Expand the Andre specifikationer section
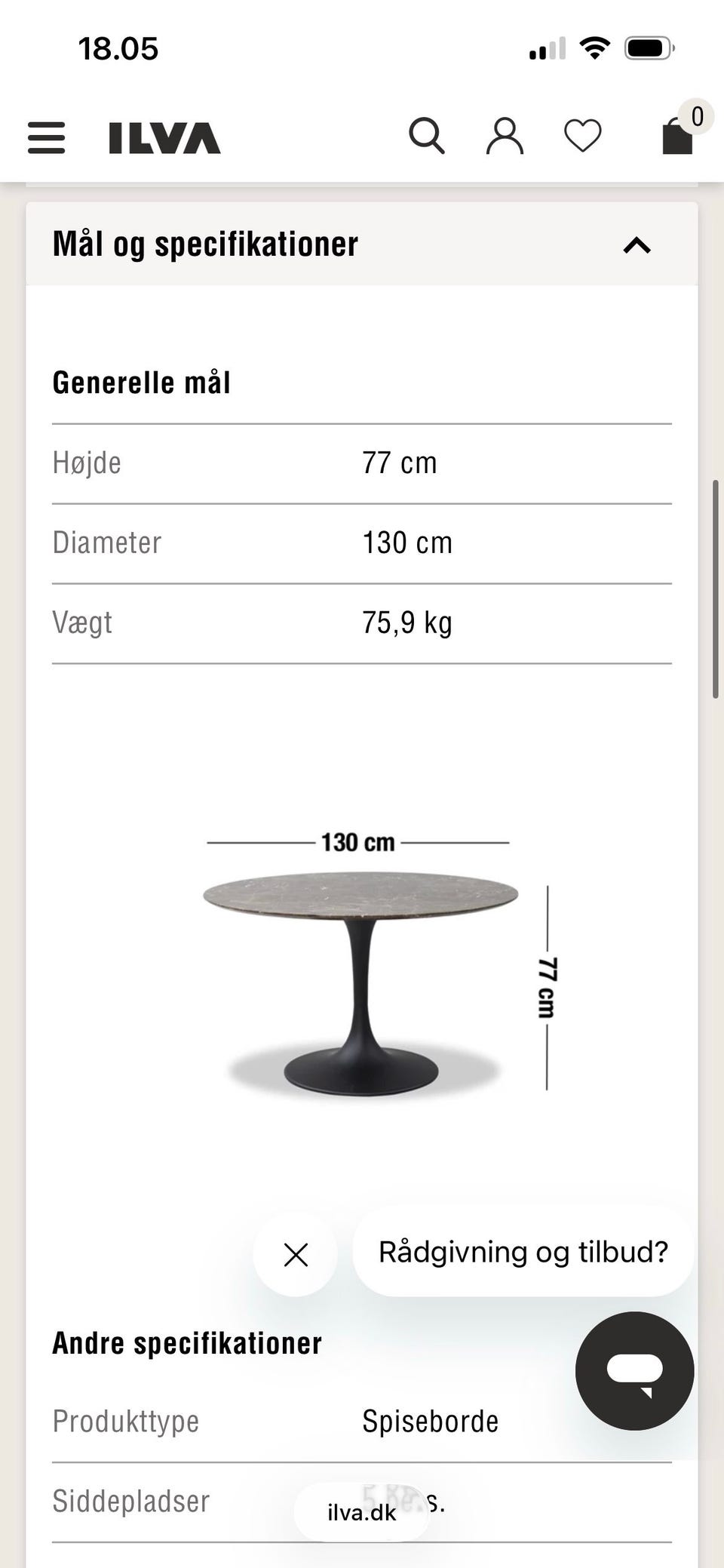Image resolution: width=724 pixels, height=1568 pixels. tap(187, 1342)
